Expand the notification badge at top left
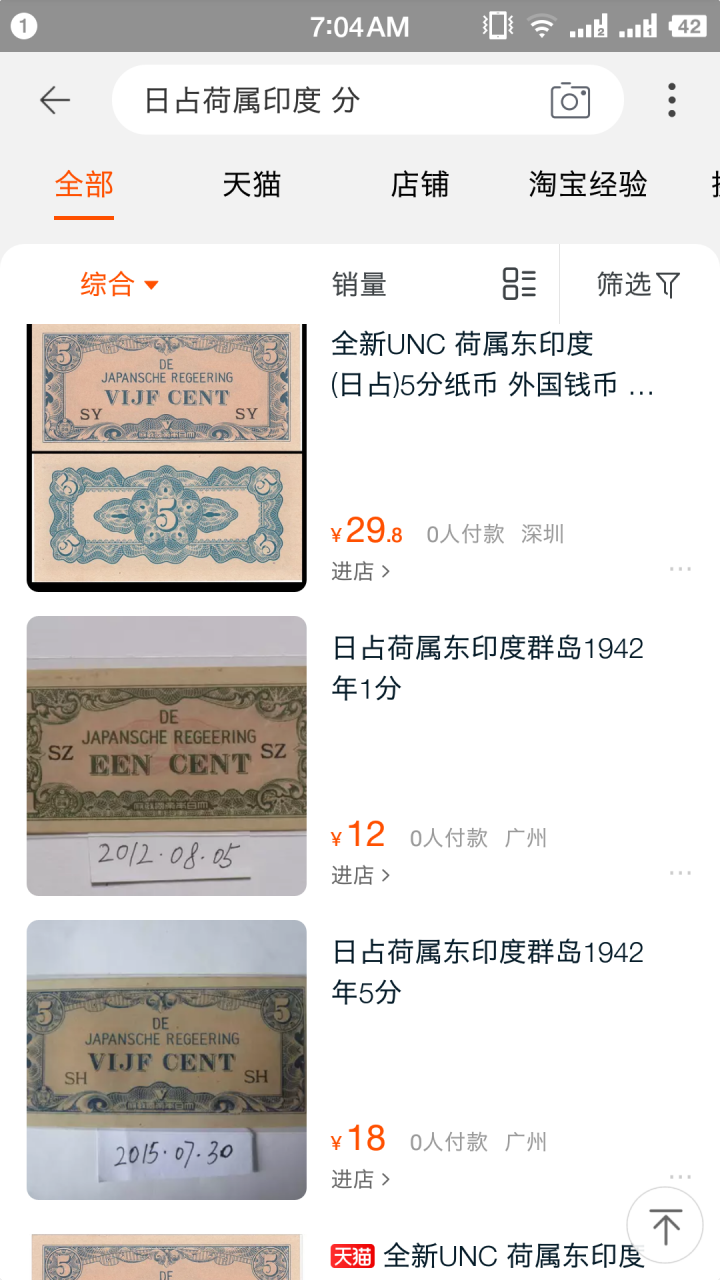 [x=22, y=25]
